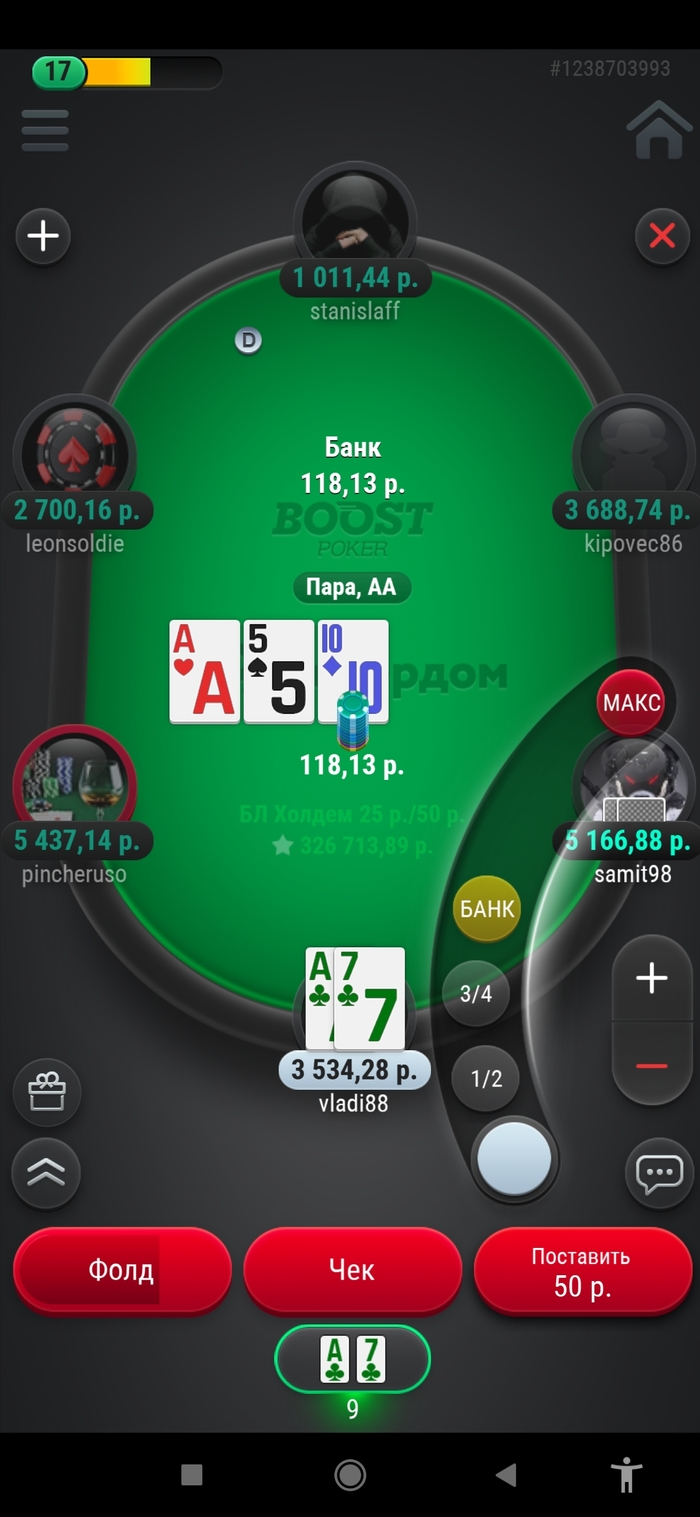Image resolution: width=700 pixels, height=1517 pixels.
Task: Increase the bet with the plus stepper
Action: click(651, 978)
